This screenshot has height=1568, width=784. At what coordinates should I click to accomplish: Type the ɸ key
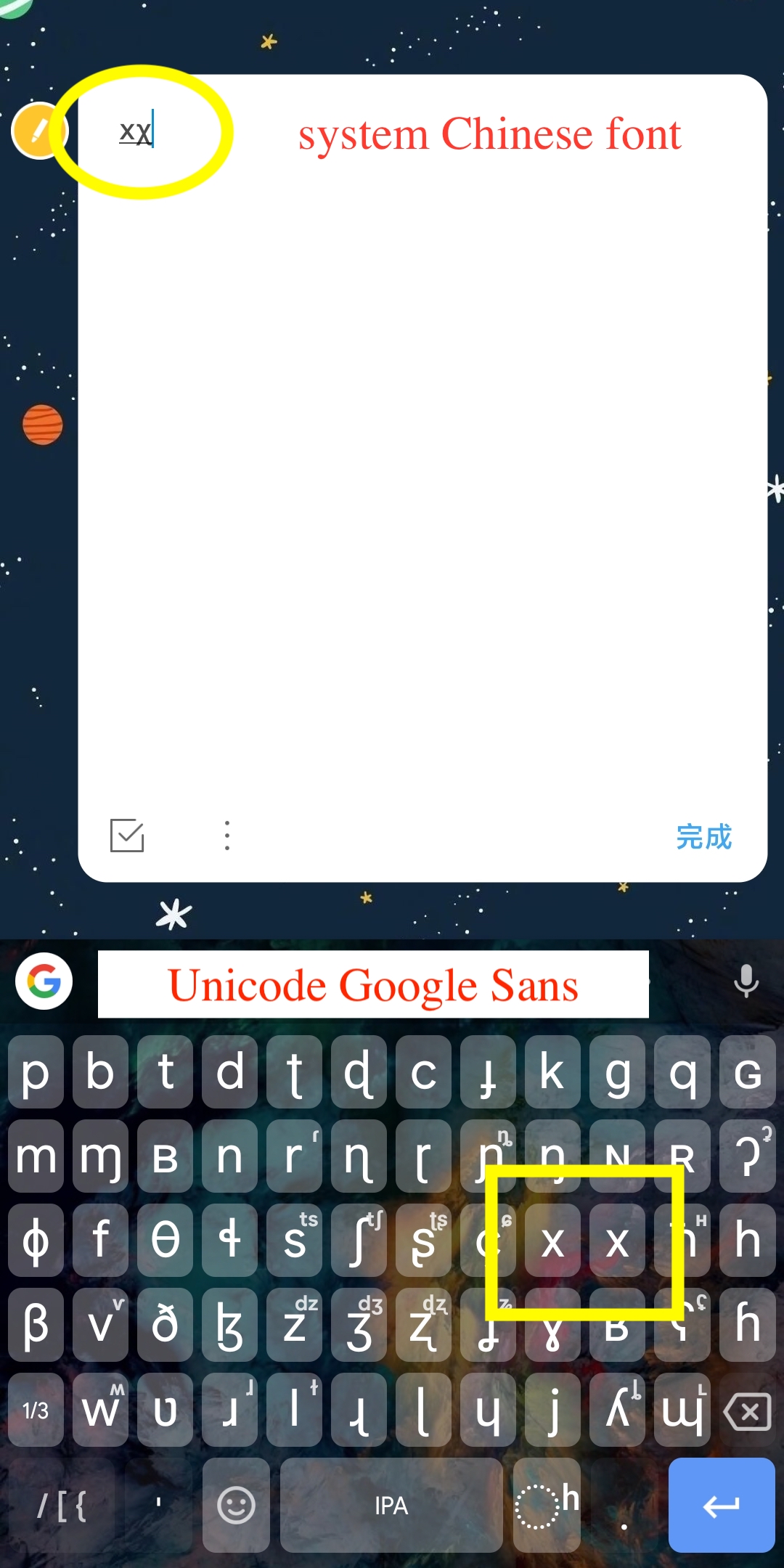click(36, 1241)
